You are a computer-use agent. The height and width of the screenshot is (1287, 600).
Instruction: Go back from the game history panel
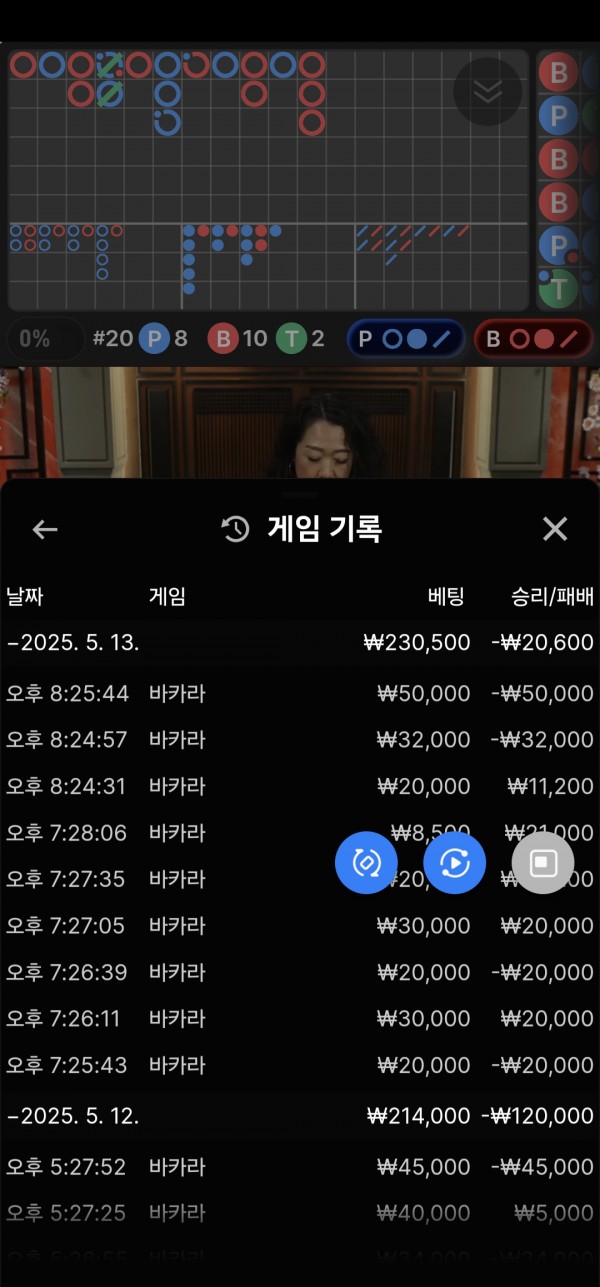(x=45, y=529)
